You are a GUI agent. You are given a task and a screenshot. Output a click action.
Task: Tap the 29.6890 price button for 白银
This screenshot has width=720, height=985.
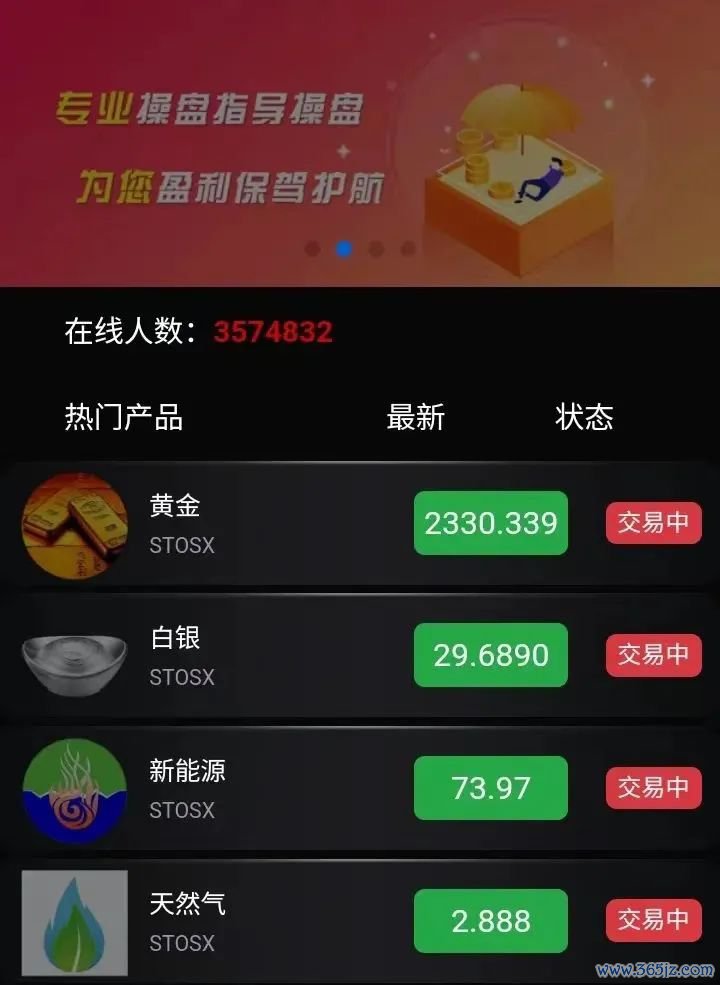click(x=491, y=655)
